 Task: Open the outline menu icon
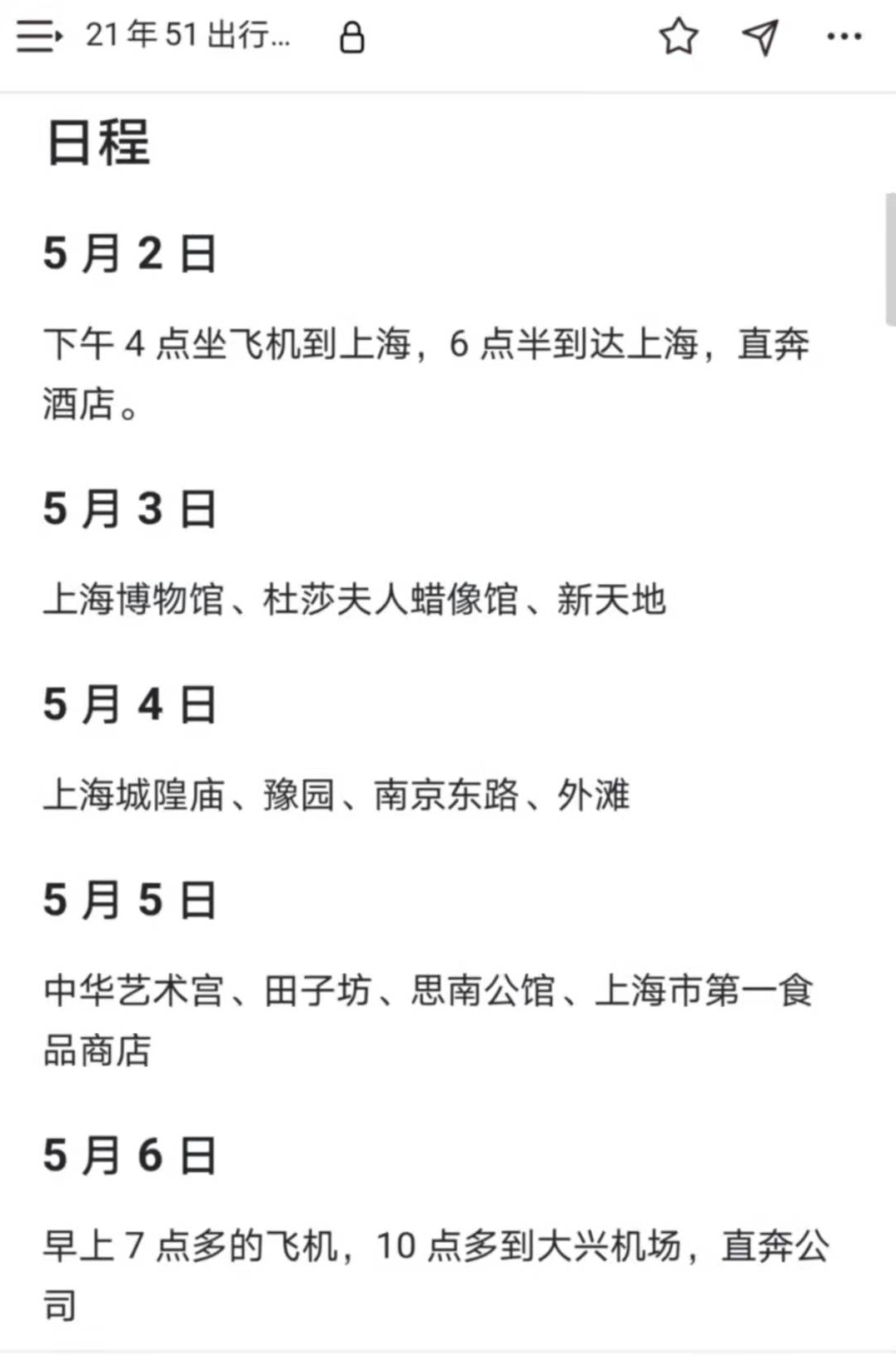(x=38, y=37)
